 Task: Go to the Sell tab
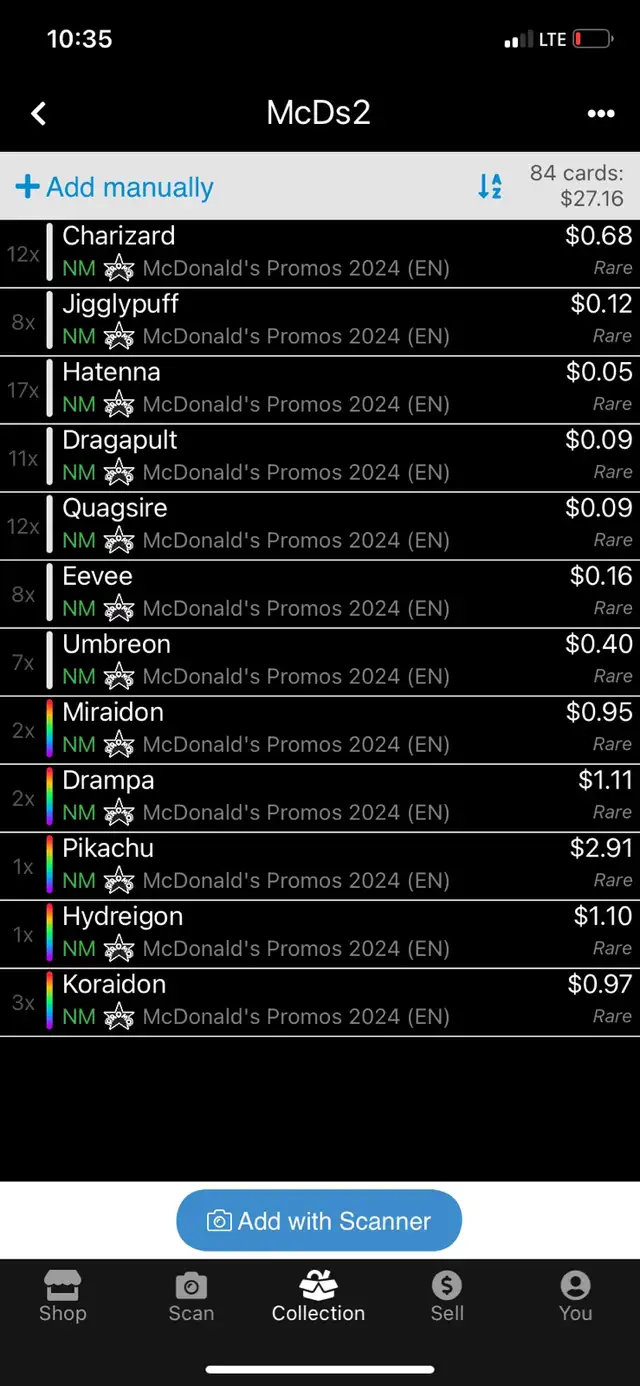coord(447,1297)
